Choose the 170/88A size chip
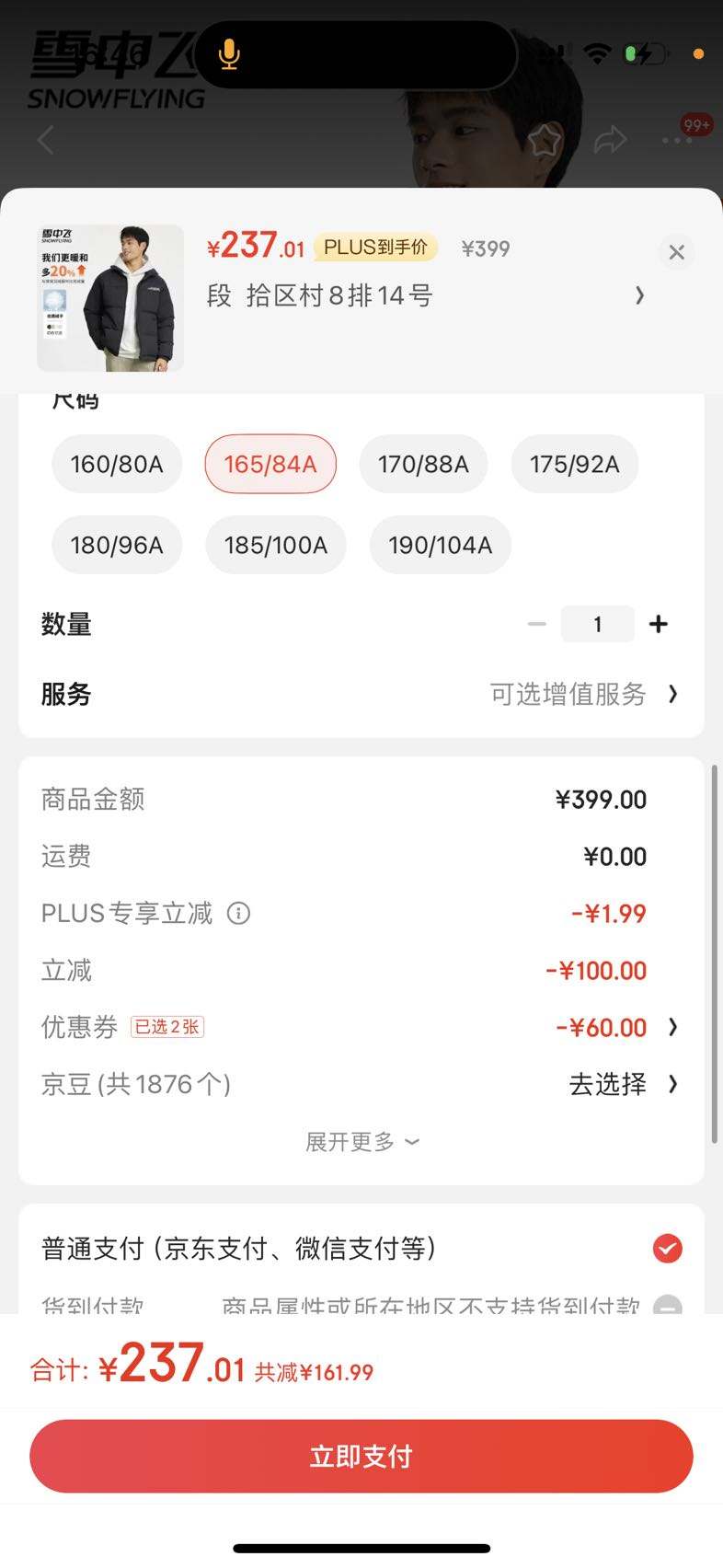 [423, 464]
